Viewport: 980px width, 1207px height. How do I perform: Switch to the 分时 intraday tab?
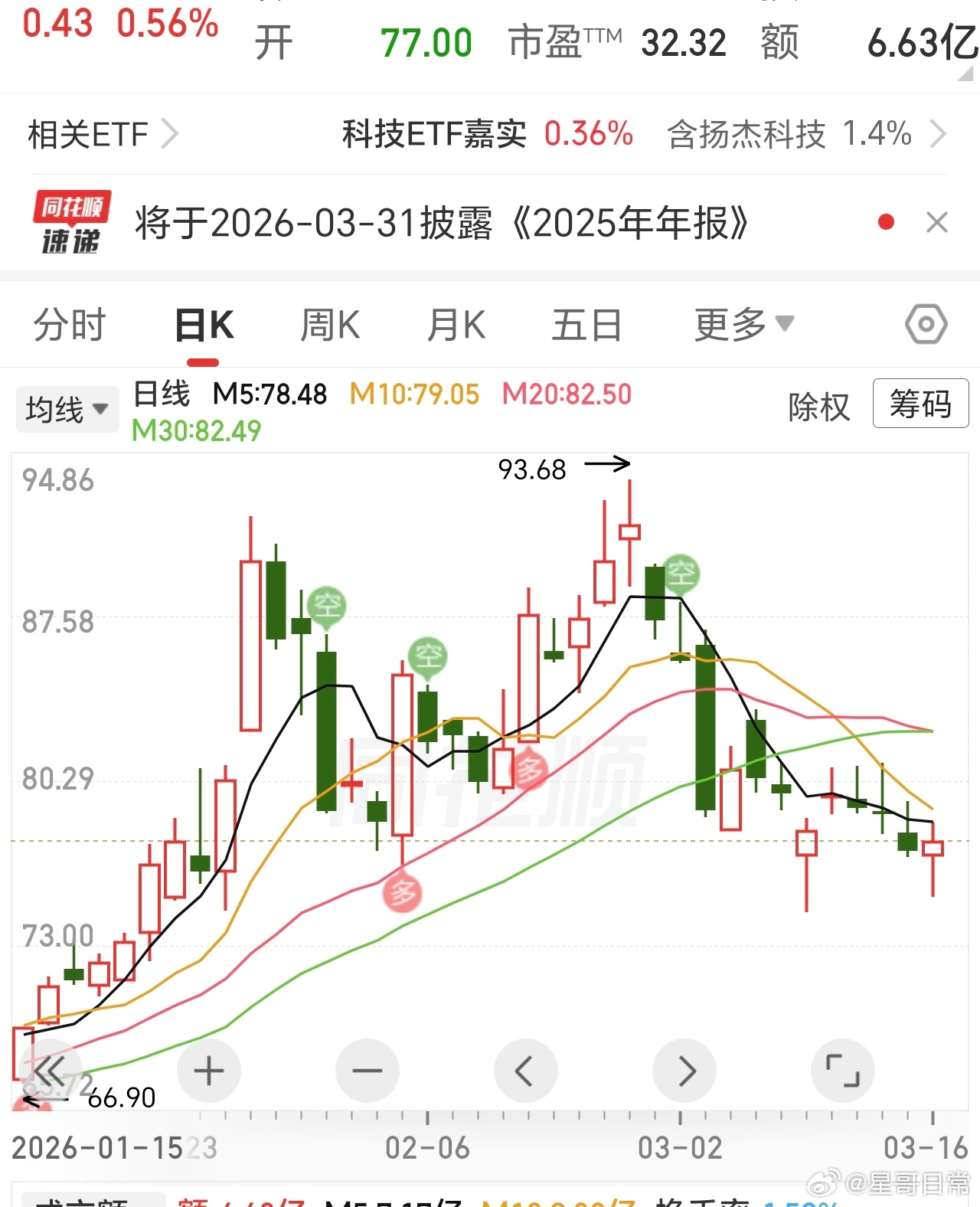[70, 324]
